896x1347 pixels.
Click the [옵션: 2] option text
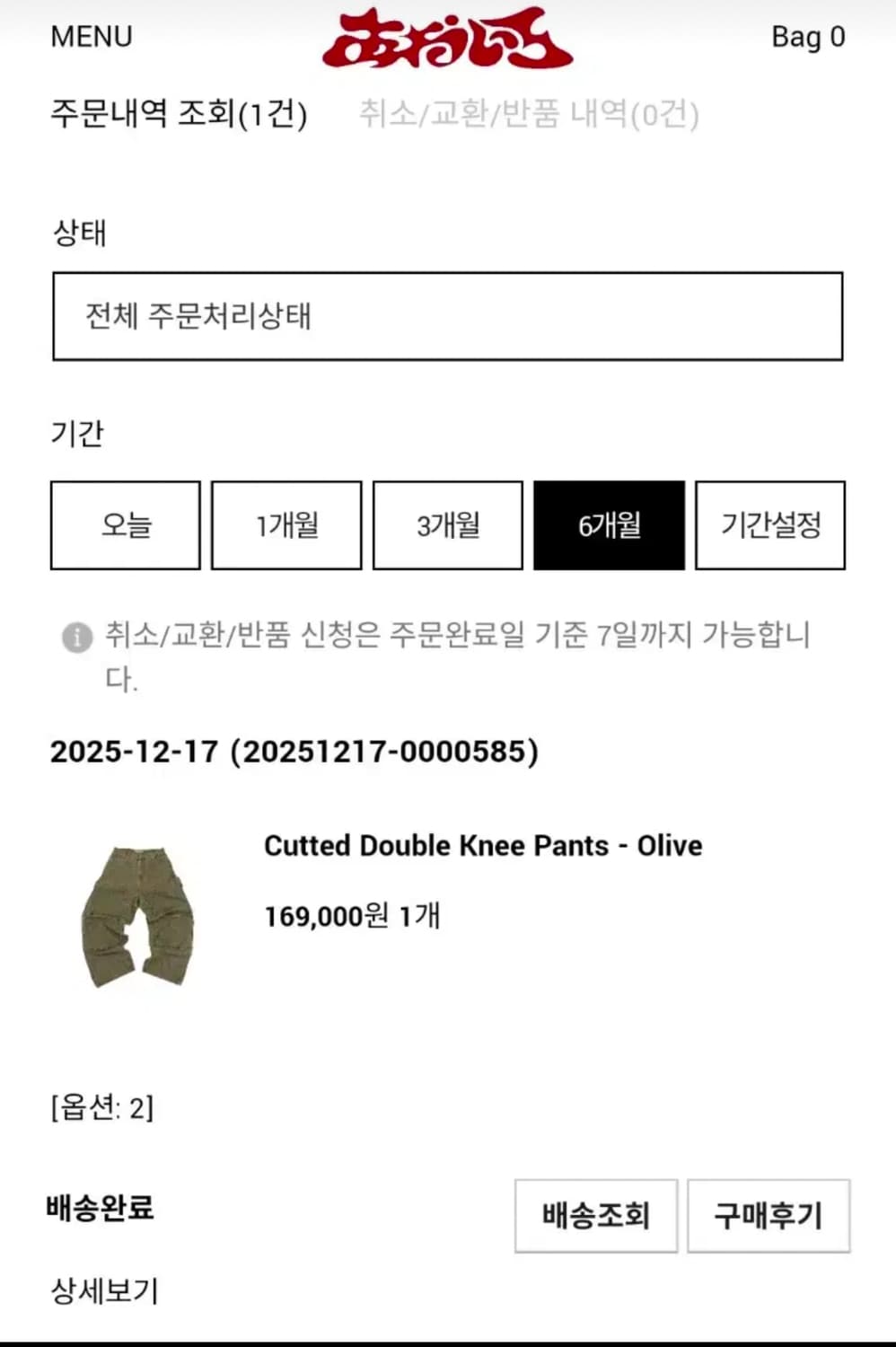tap(102, 1108)
